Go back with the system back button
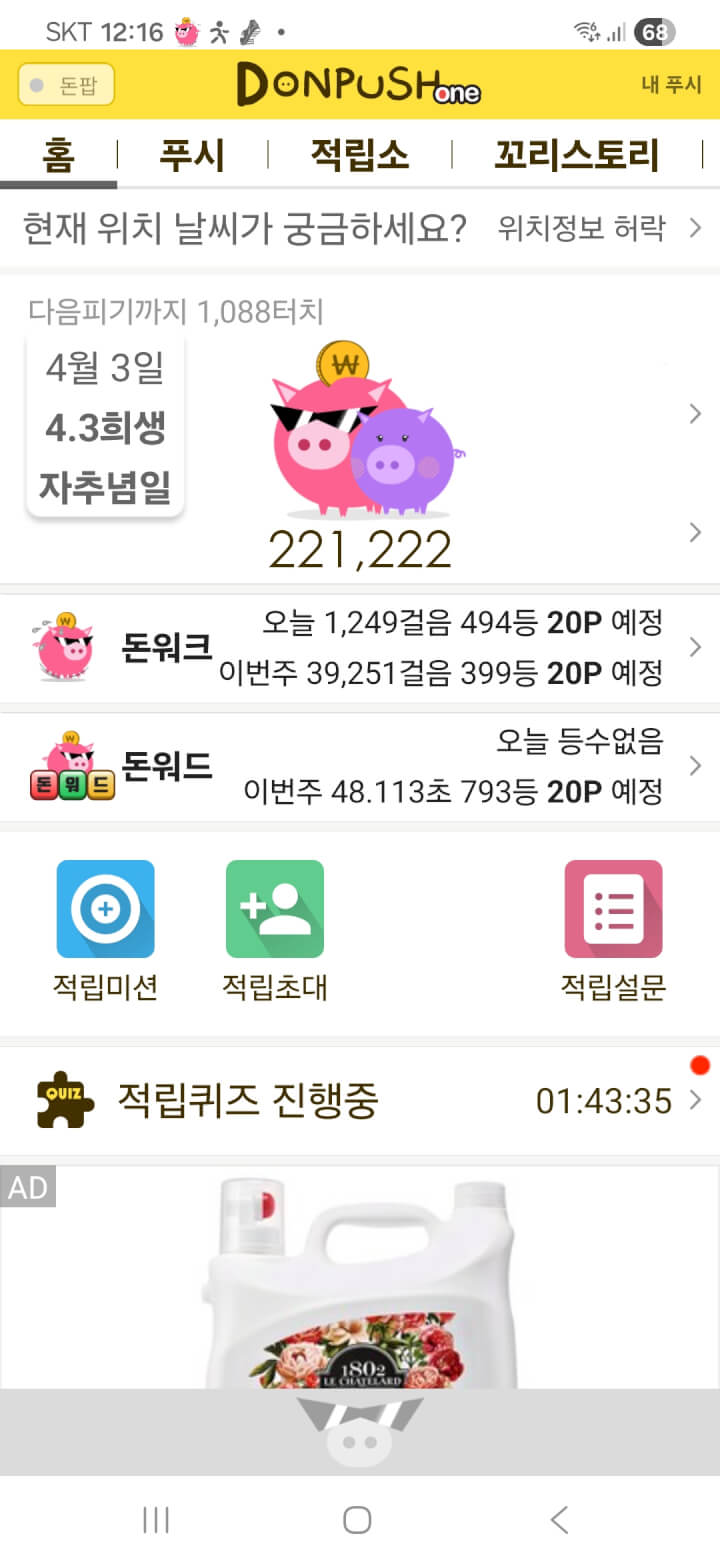 pyautogui.click(x=559, y=1520)
